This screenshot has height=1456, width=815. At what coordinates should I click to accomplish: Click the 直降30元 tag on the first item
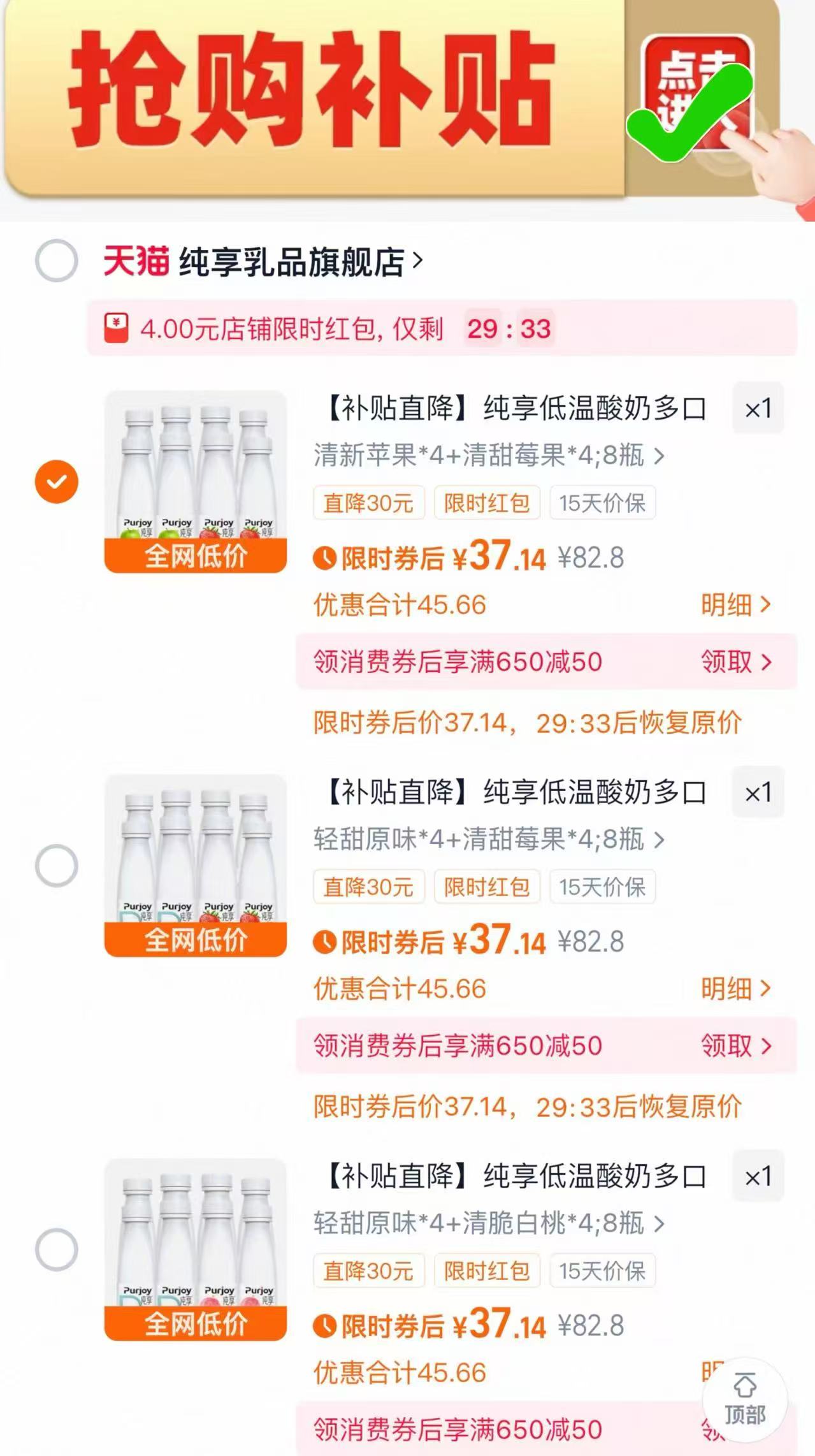(x=369, y=503)
